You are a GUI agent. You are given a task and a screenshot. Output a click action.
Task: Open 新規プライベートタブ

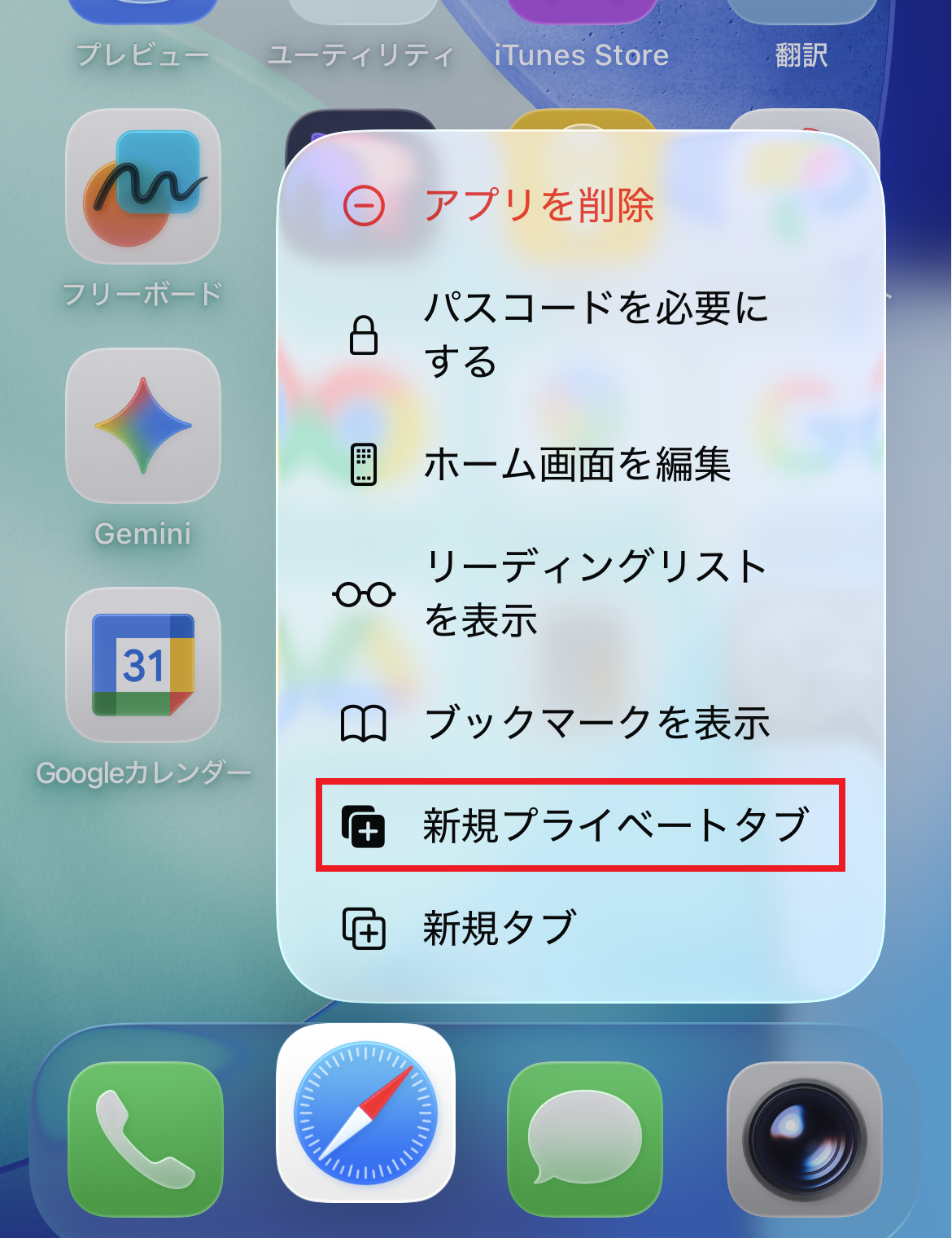pyautogui.click(x=579, y=825)
